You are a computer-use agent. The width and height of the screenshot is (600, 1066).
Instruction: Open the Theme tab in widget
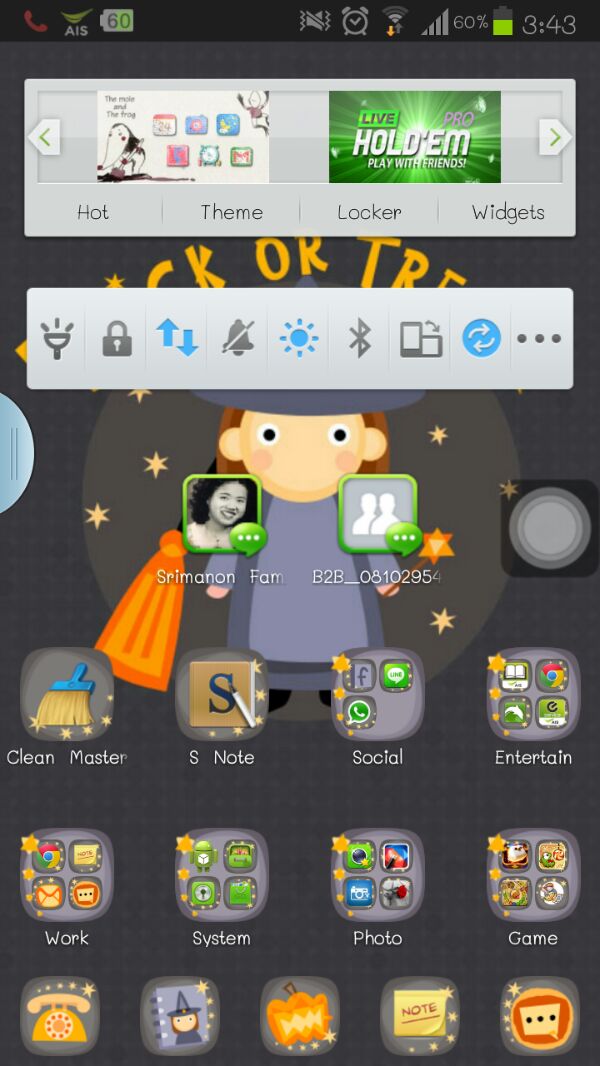point(231,212)
